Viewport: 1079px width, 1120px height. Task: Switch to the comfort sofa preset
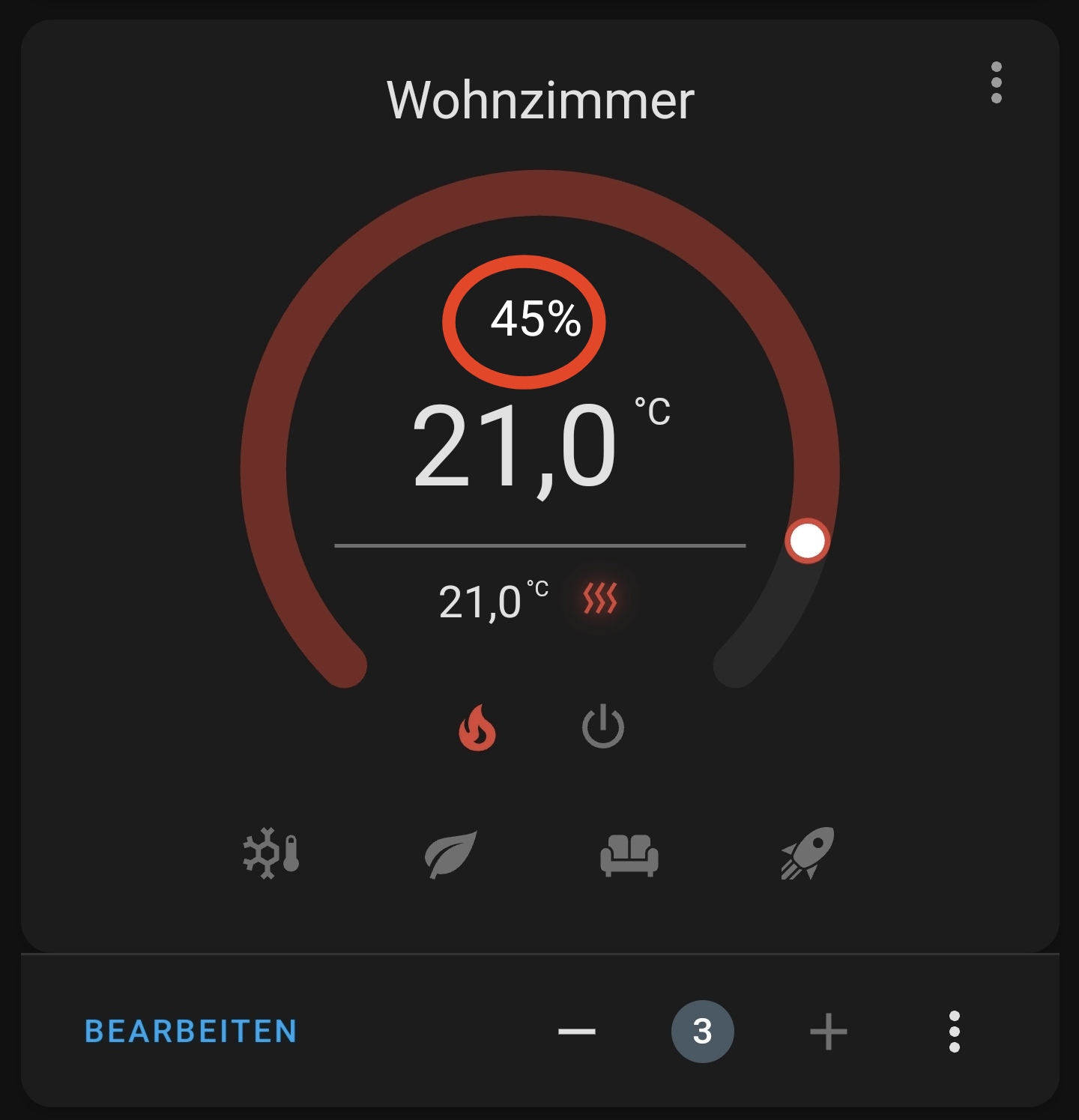tap(629, 855)
